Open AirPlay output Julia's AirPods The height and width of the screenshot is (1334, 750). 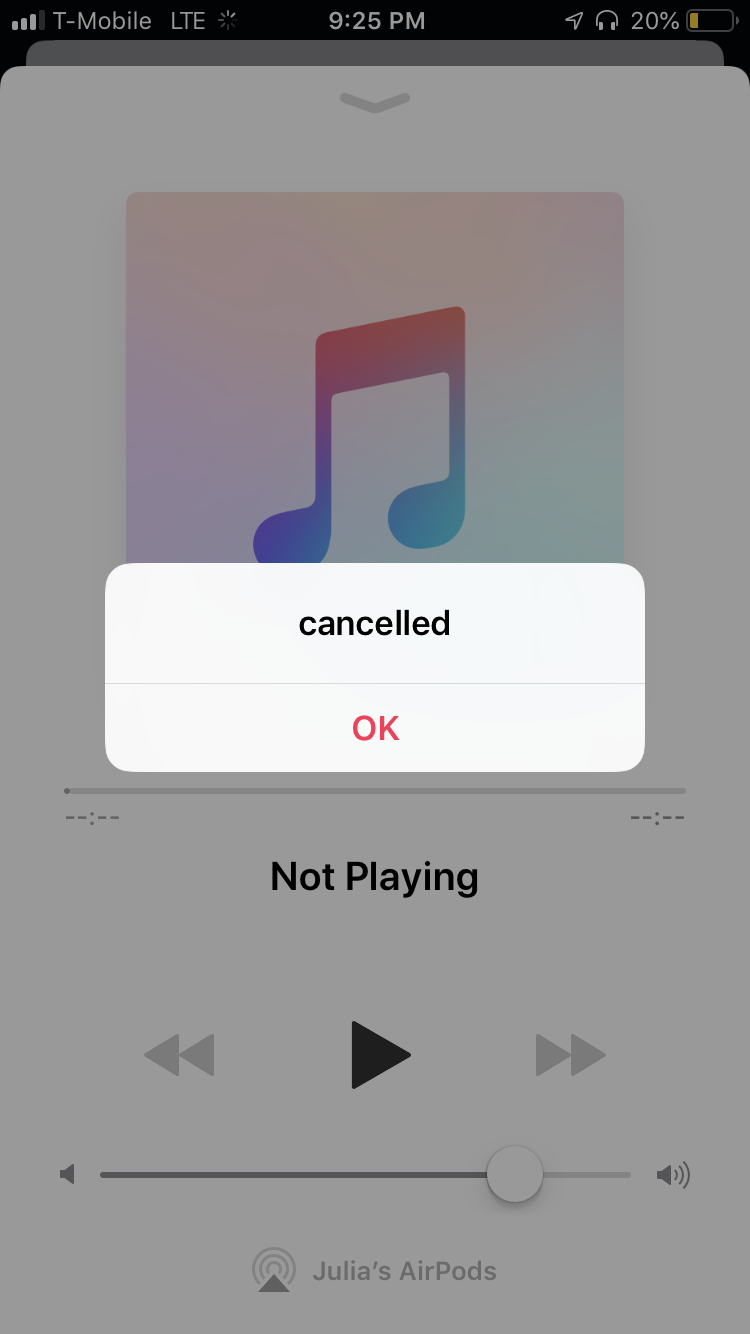point(375,1271)
